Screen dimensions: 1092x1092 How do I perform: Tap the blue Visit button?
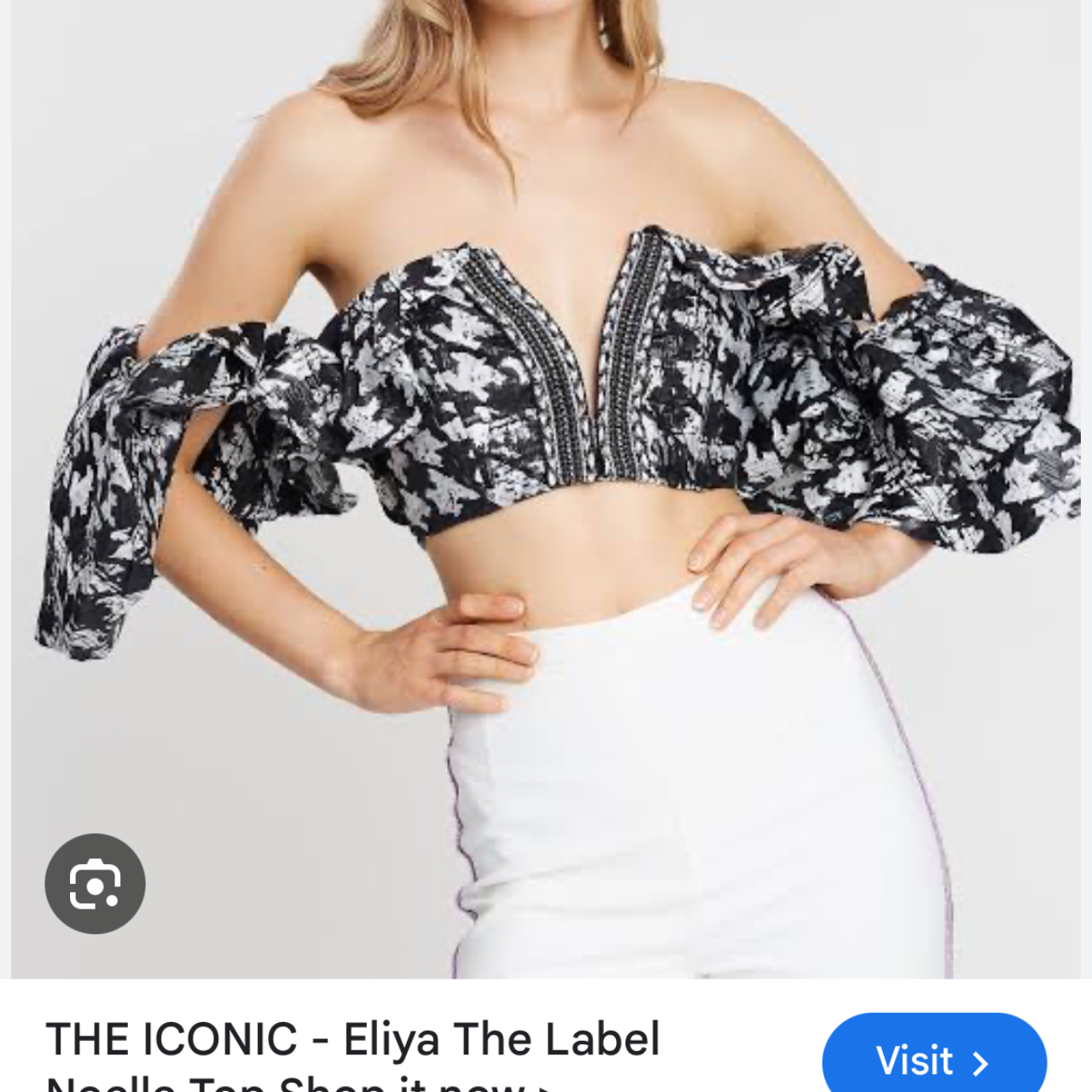pyautogui.click(x=933, y=1058)
